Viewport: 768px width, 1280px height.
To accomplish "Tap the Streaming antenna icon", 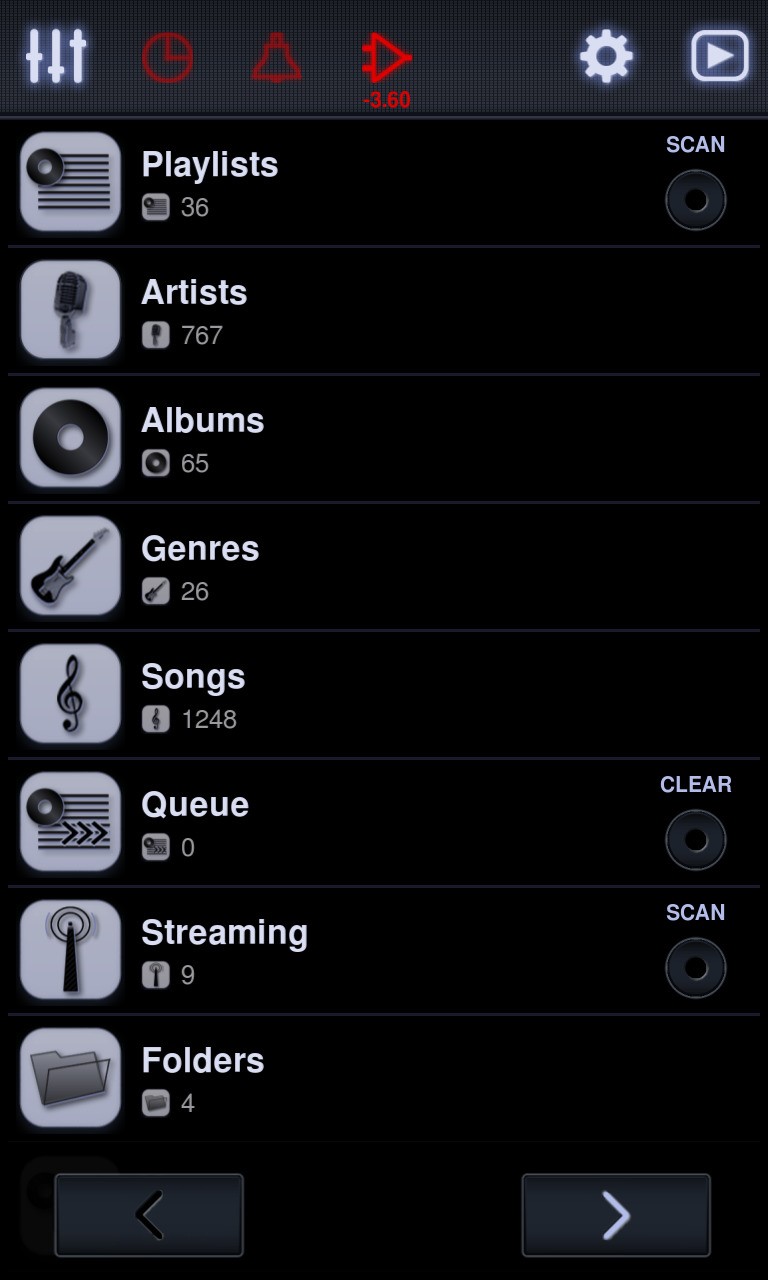I will click(x=70, y=949).
